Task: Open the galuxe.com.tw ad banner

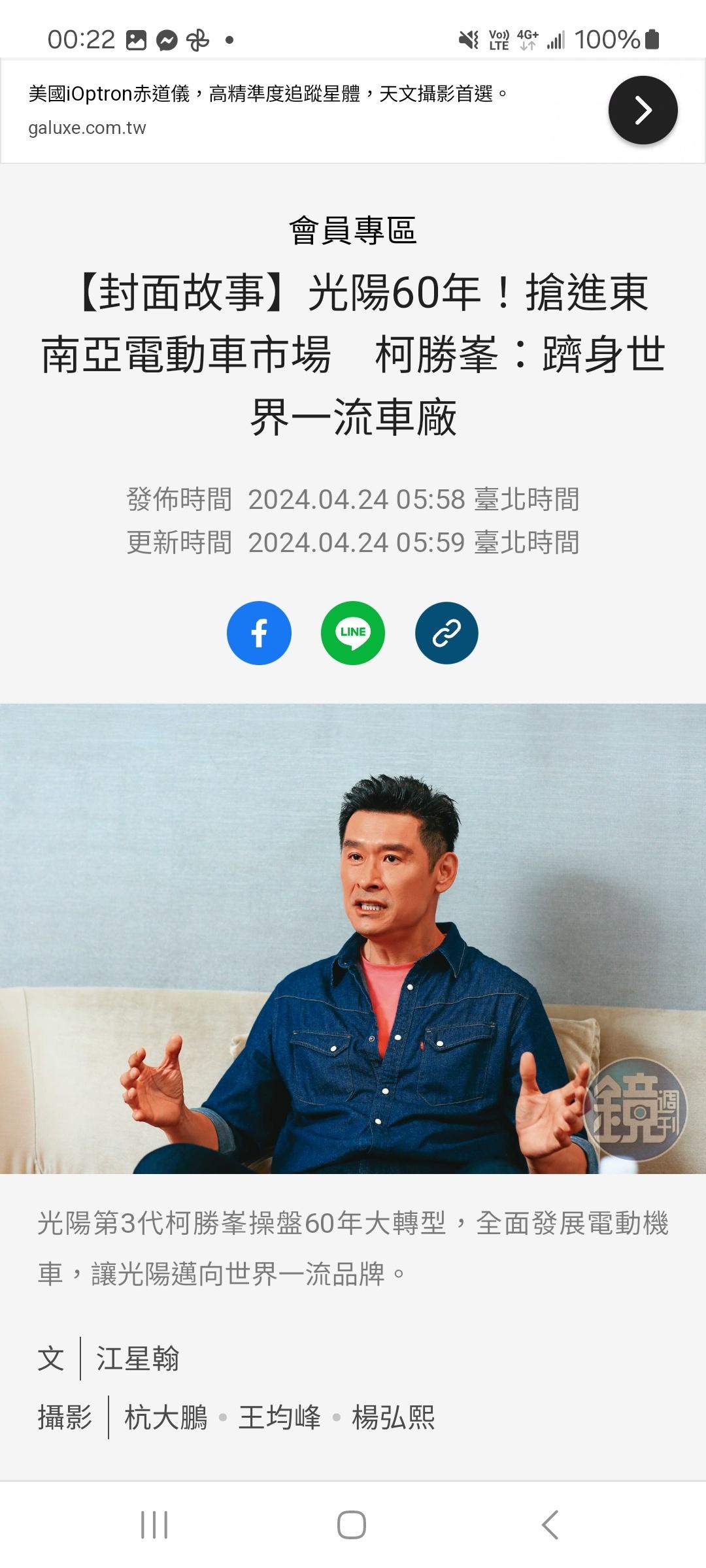Action: pos(268,110)
